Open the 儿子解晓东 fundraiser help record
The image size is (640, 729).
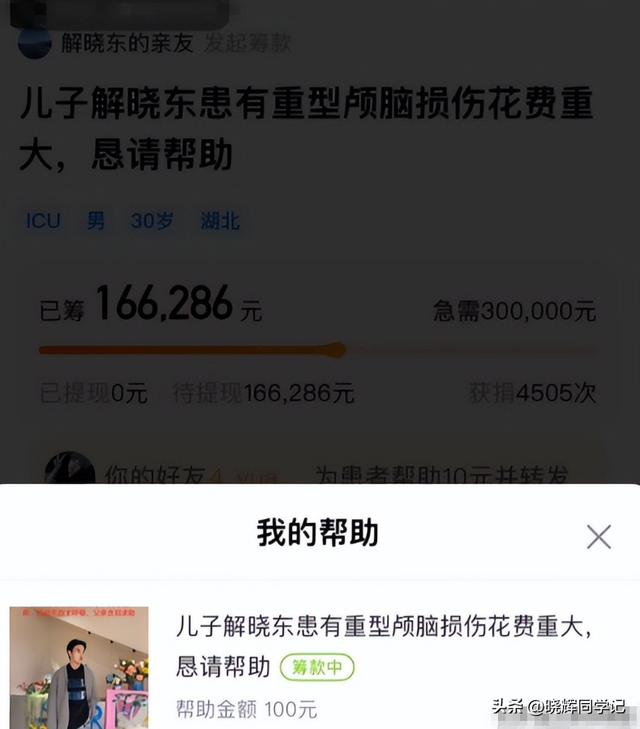click(384, 645)
